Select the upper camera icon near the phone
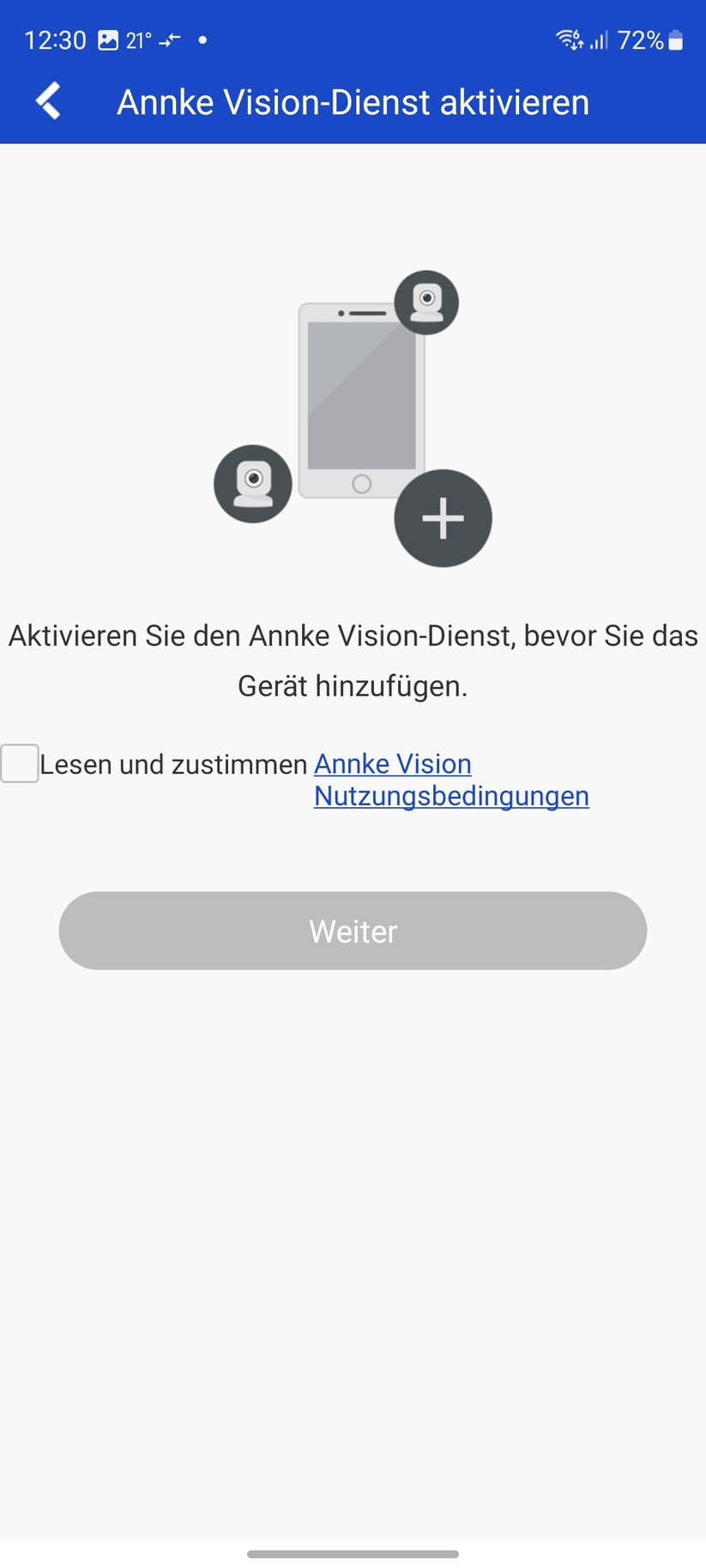Image resolution: width=706 pixels, height=1568 pixels. point(426,302)
